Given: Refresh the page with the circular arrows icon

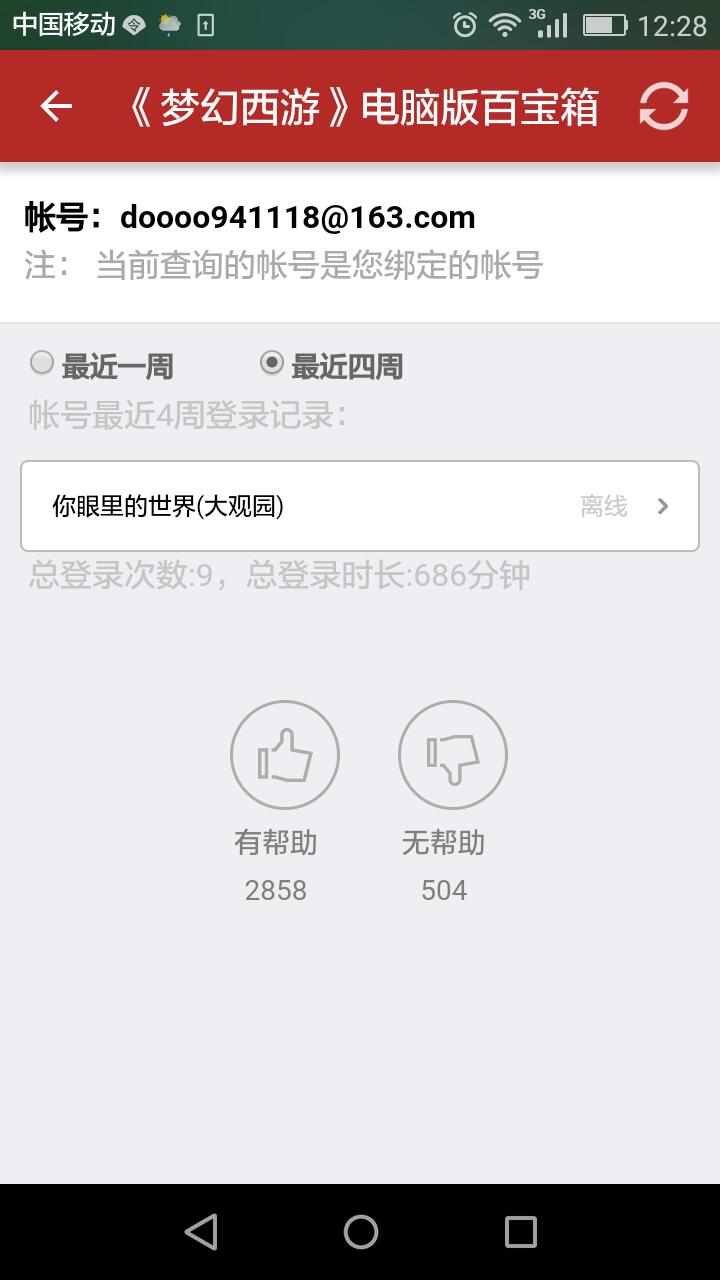Looking at the screenshot, I should 664,106.
